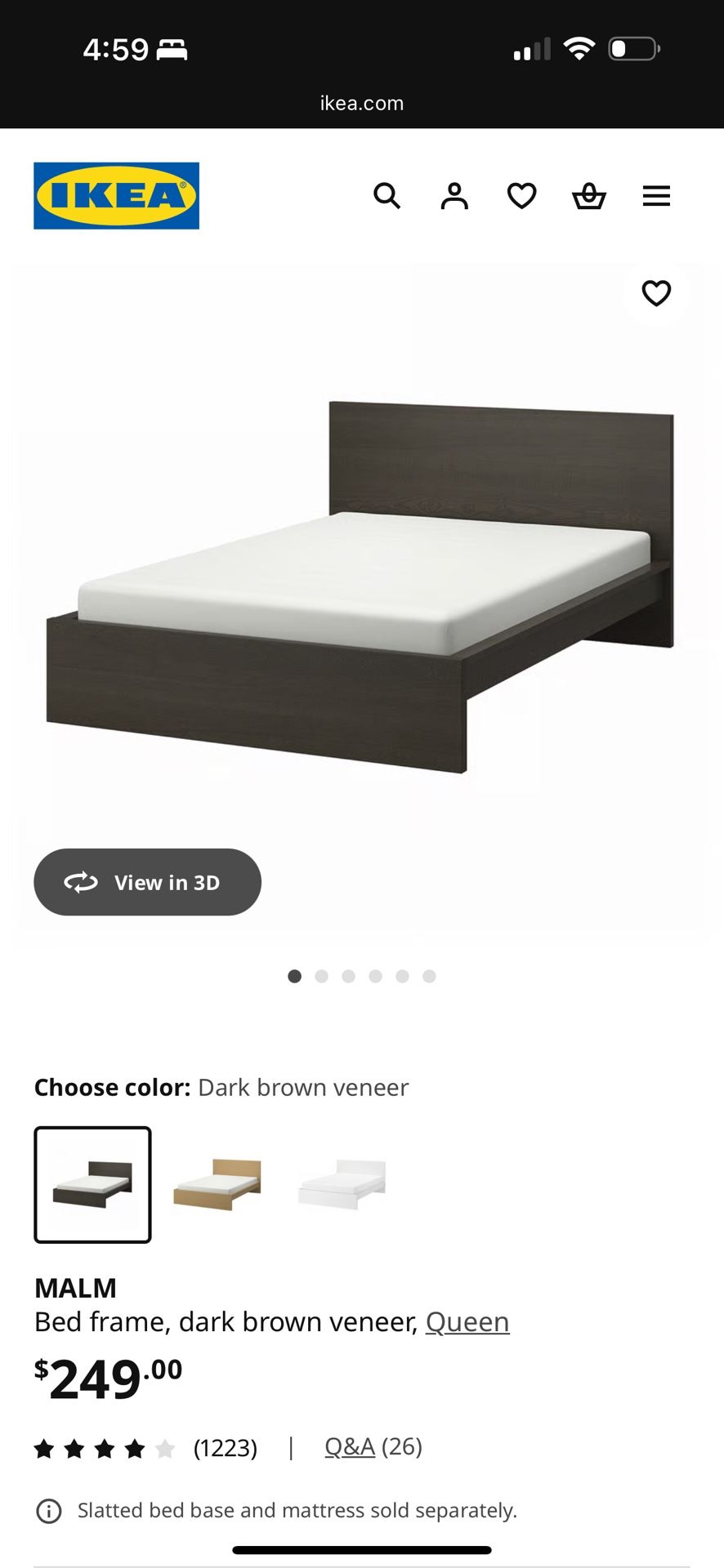This screenshot has width=724, height=1568.
Task: Open the search icon
Action: pyautogui.click(x=387, y=196)
